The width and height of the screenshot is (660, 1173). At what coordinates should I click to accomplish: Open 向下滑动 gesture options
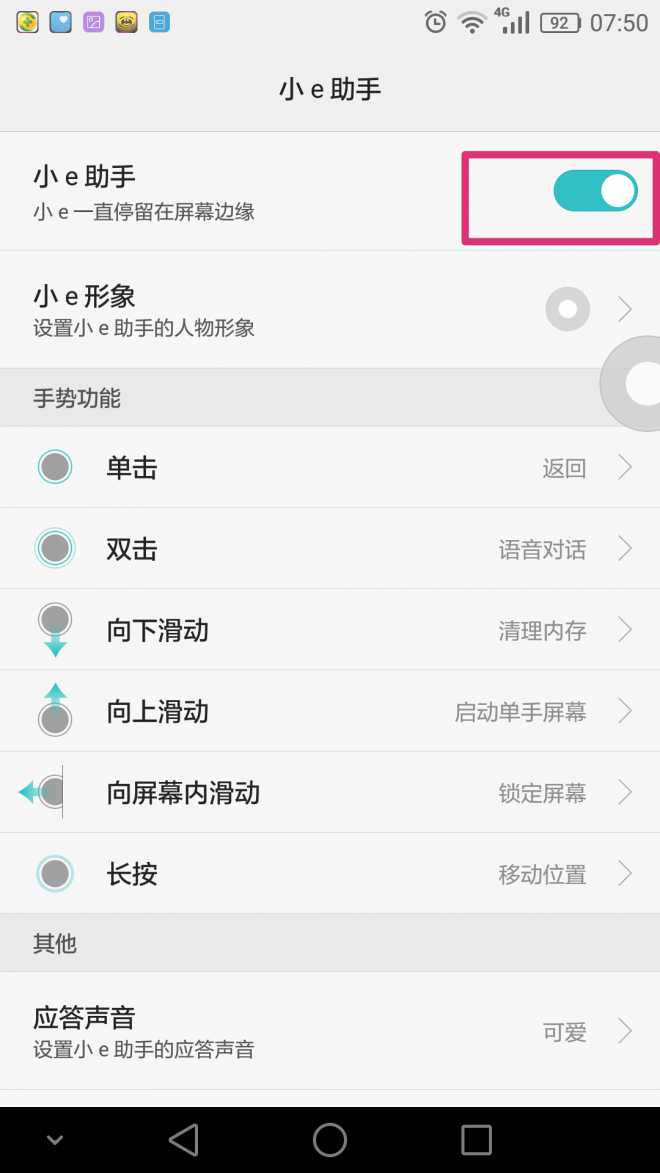pos(330,630)
